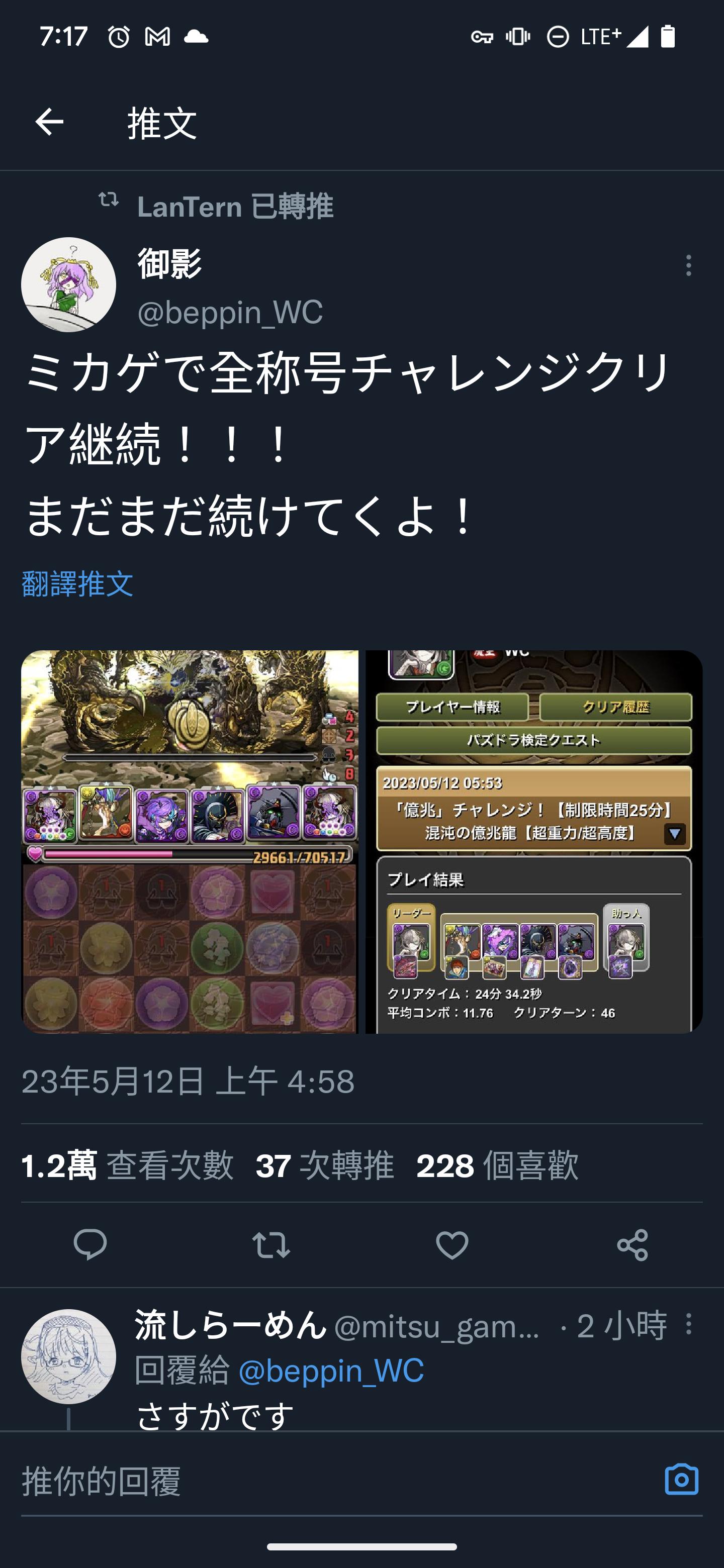Attach a photo with the camera icon
This screenshot has width=724, height=1568.
pos(681,1480)
